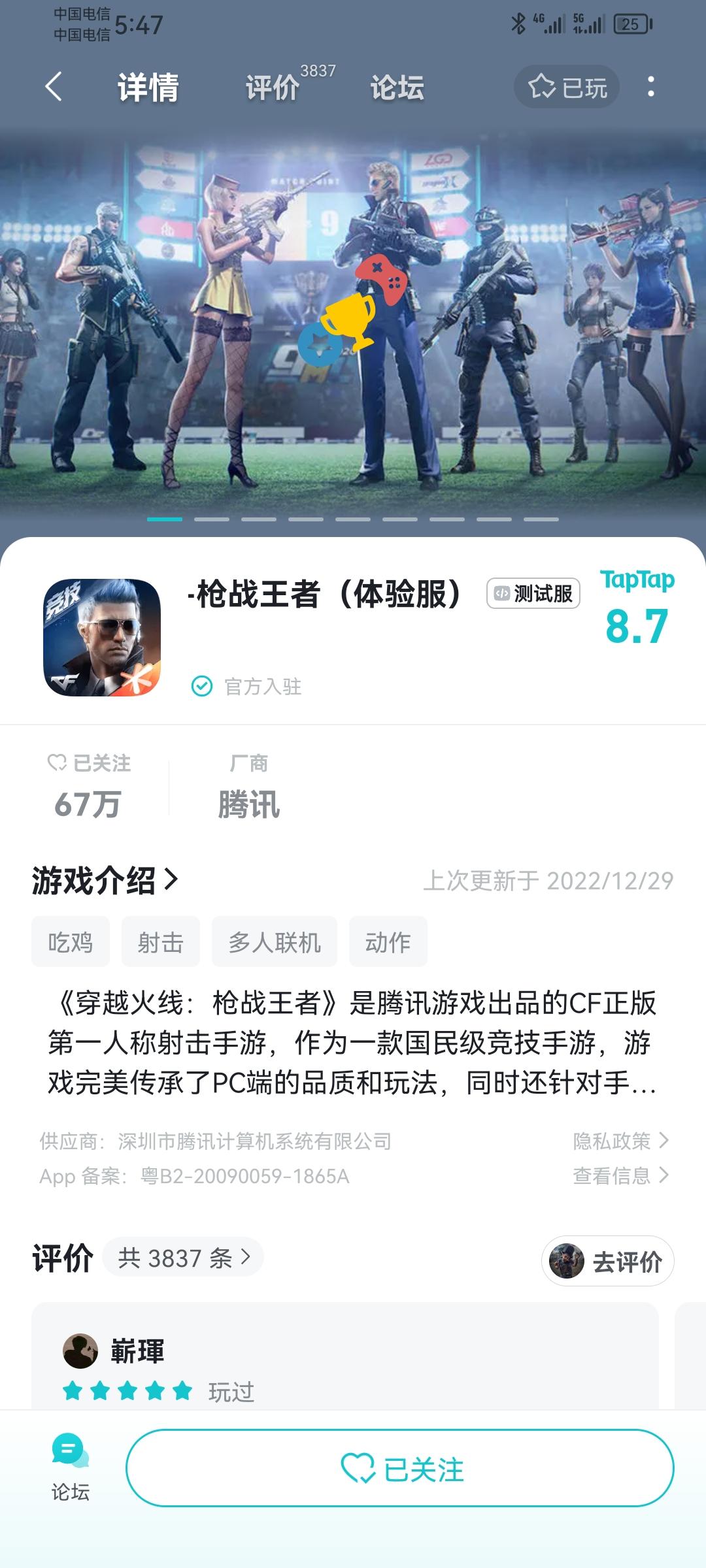This screenshot has width=706, height=1568.
Task: Toggle the 已玩 played star status
Action: [565, 87]
